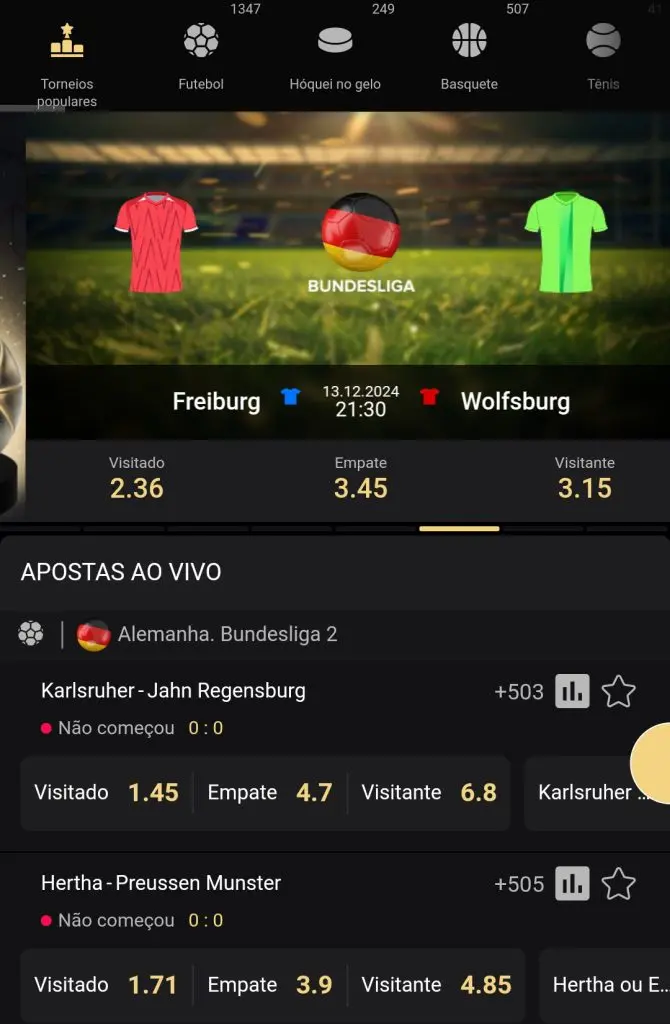Pick Visitante 3.15 for Wolfsburg
The image size is (670, 1024).
click(x=584, y=479)
